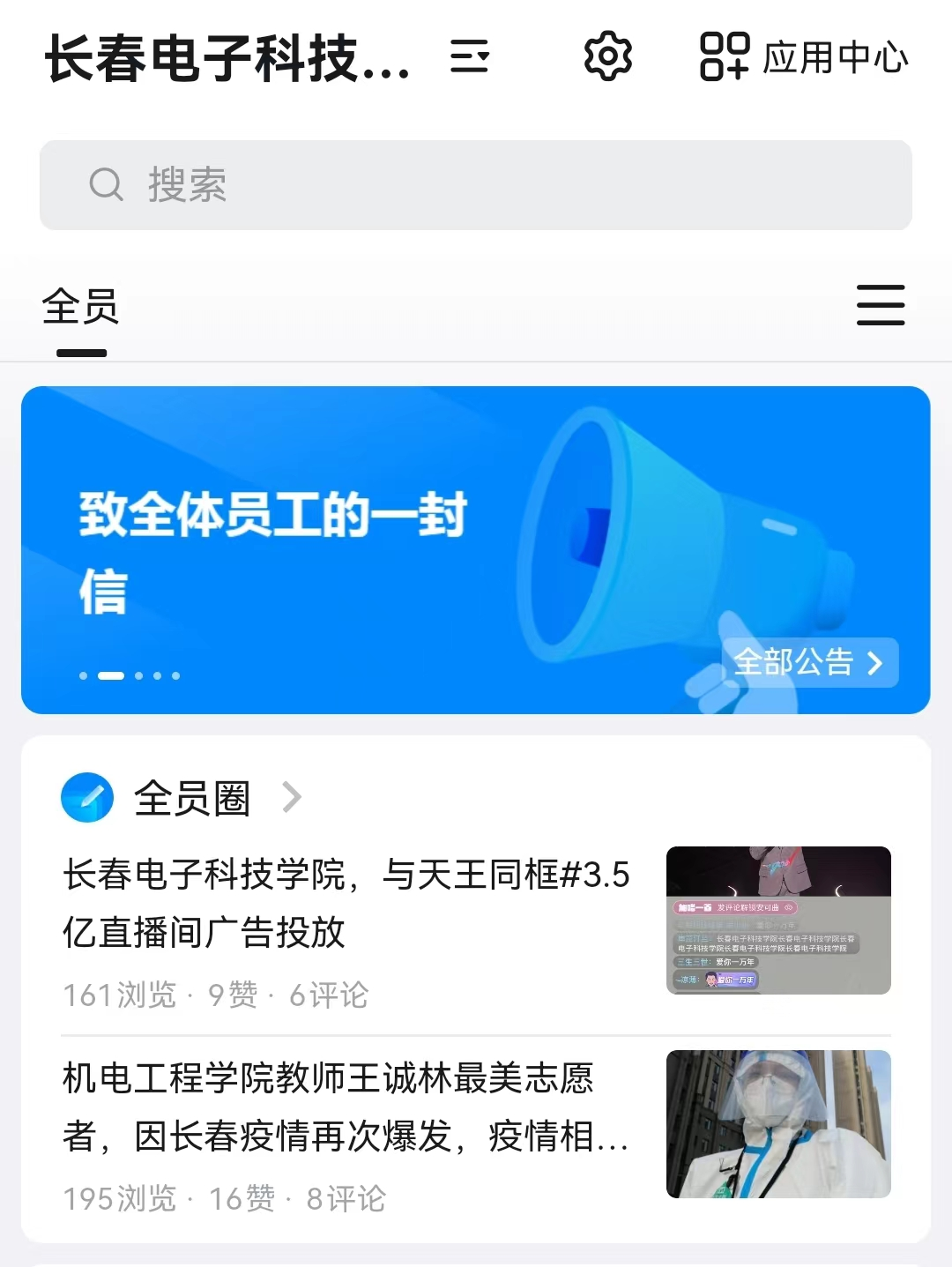
Task: Select the 全员 tab
Action: point(80,308)
